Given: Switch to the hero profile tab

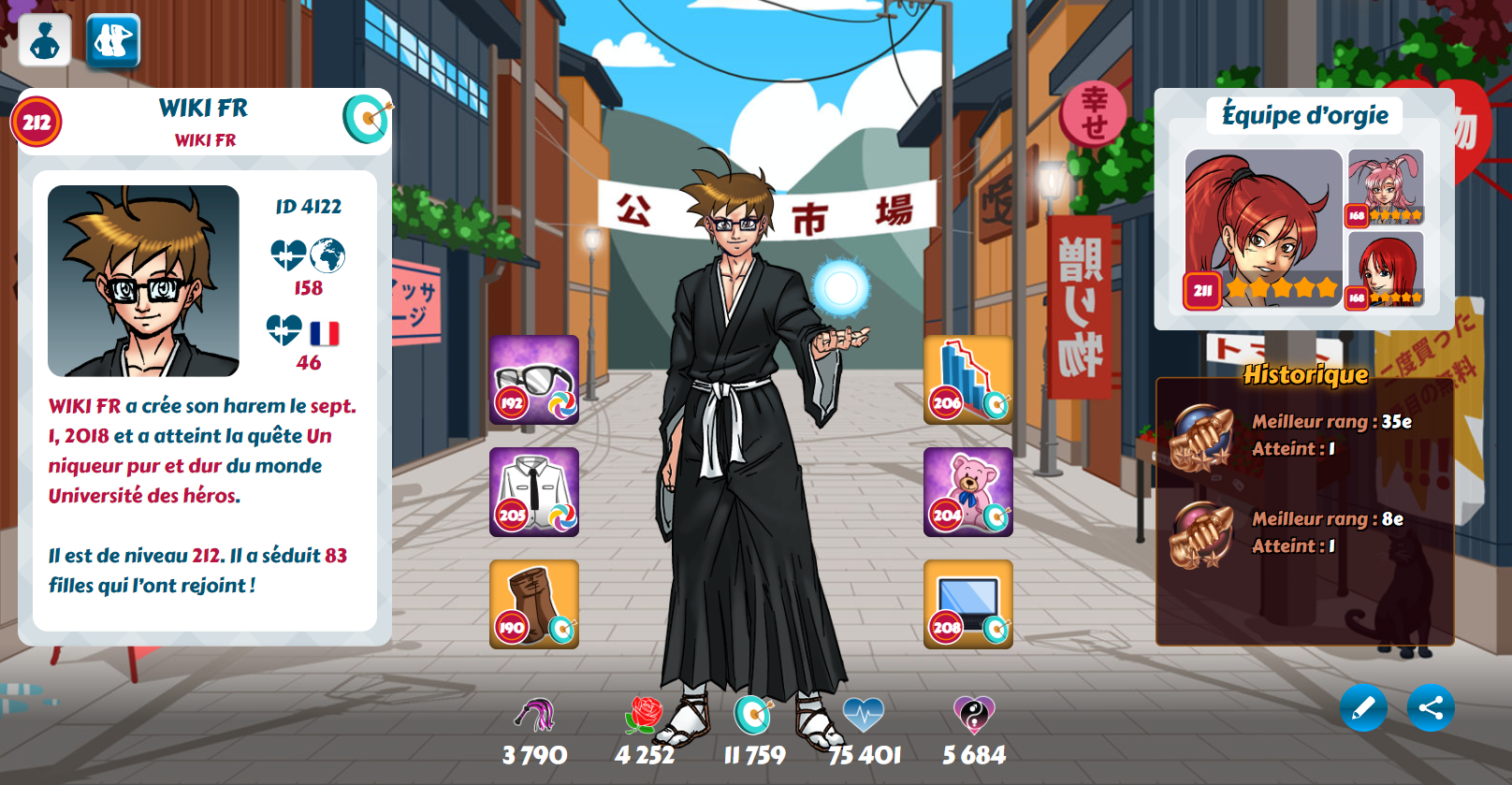Looking at the screenshot, I should point(44,40).
